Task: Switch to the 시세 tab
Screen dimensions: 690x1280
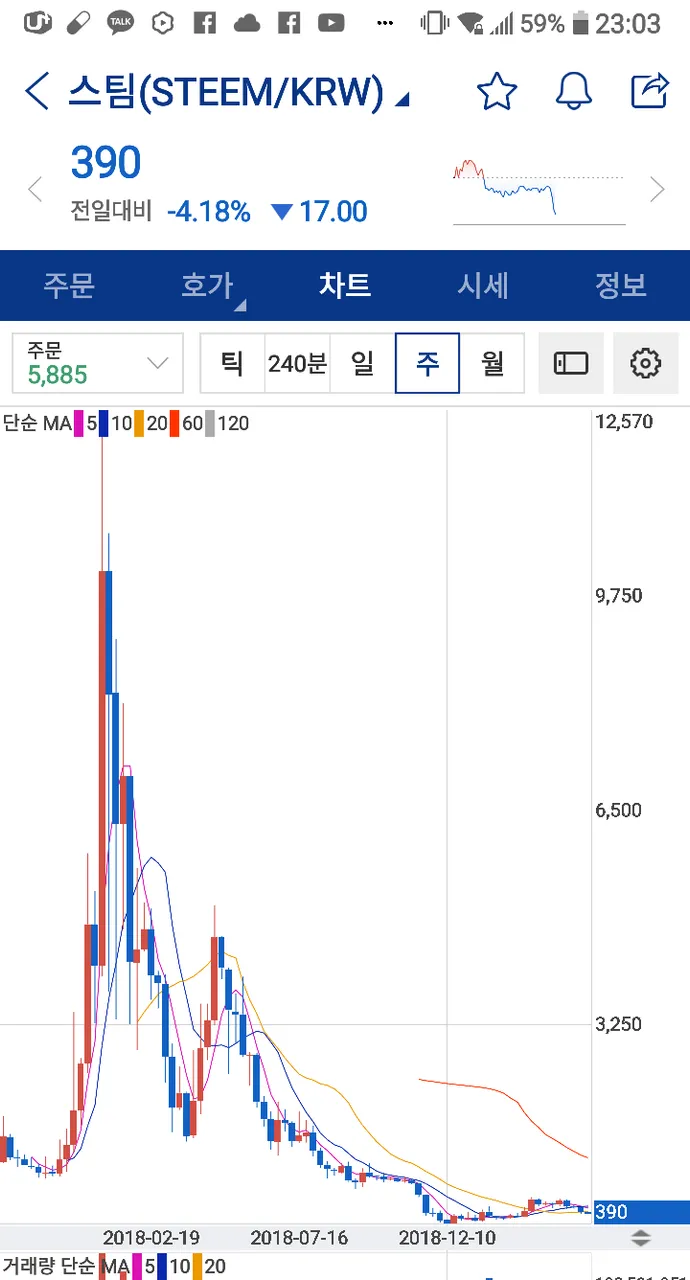Action: point(483,286)
